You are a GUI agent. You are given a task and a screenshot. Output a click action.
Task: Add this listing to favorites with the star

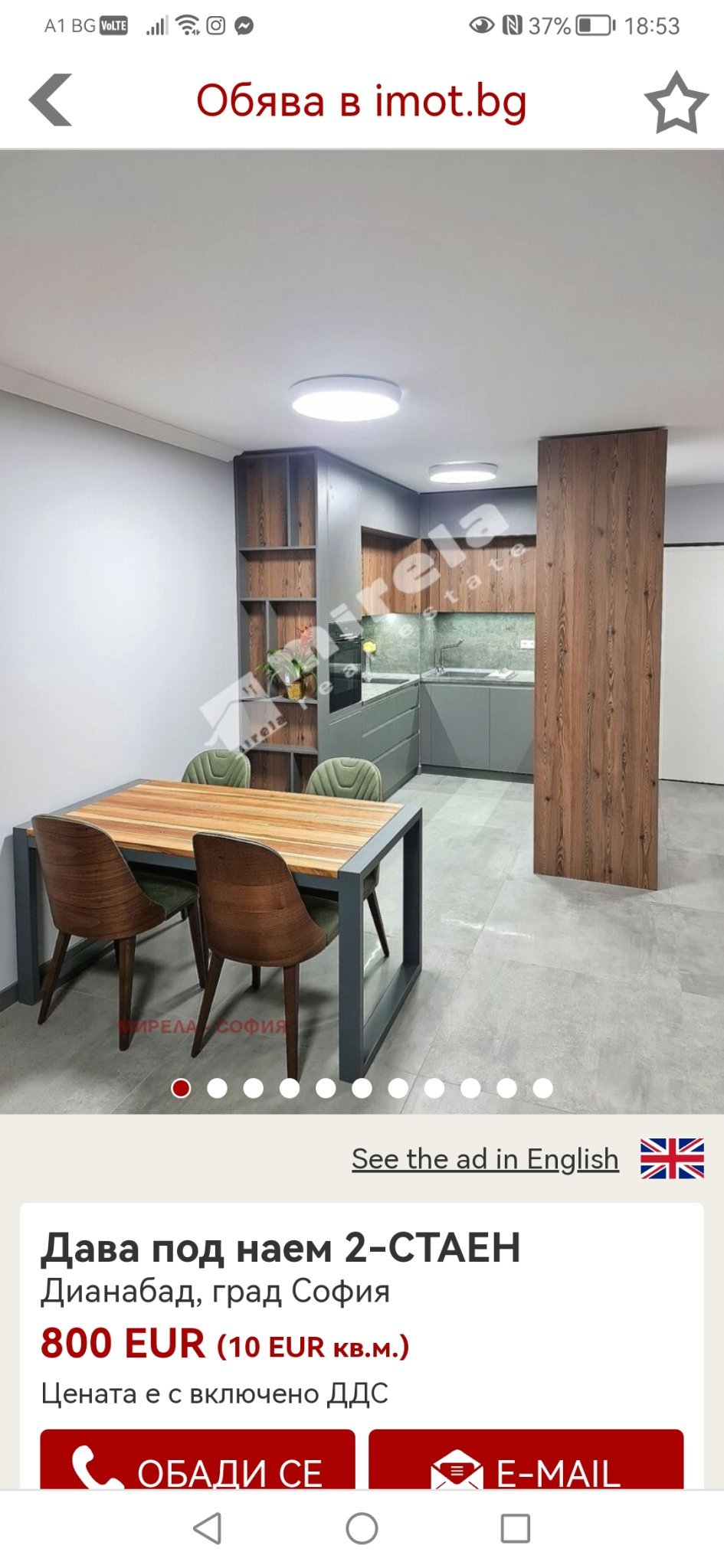point(676,103)
